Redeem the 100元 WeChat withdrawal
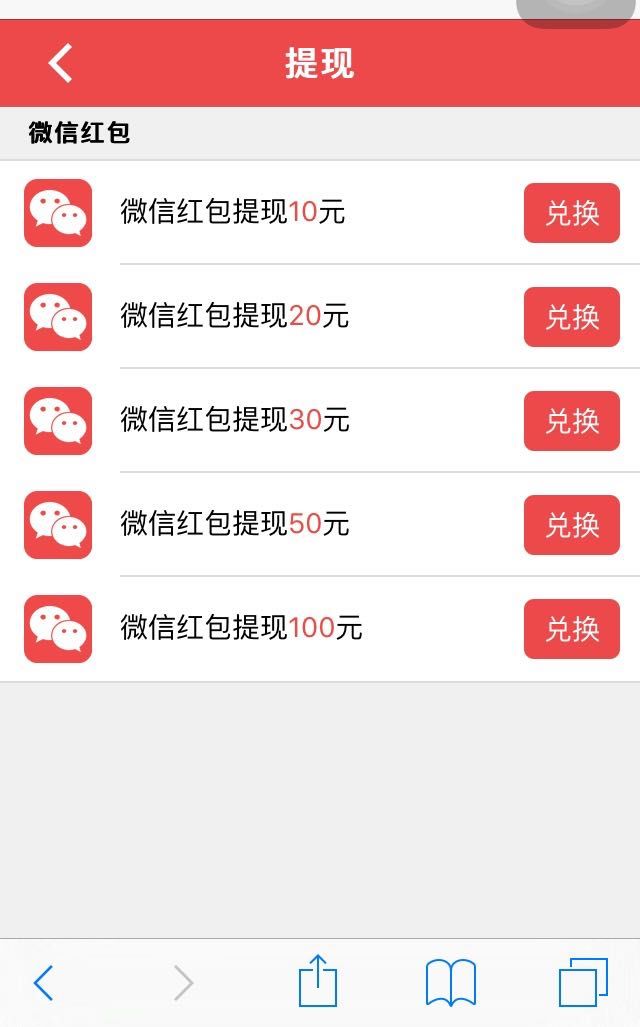The image size is (640, 1027). pos(571,629)
